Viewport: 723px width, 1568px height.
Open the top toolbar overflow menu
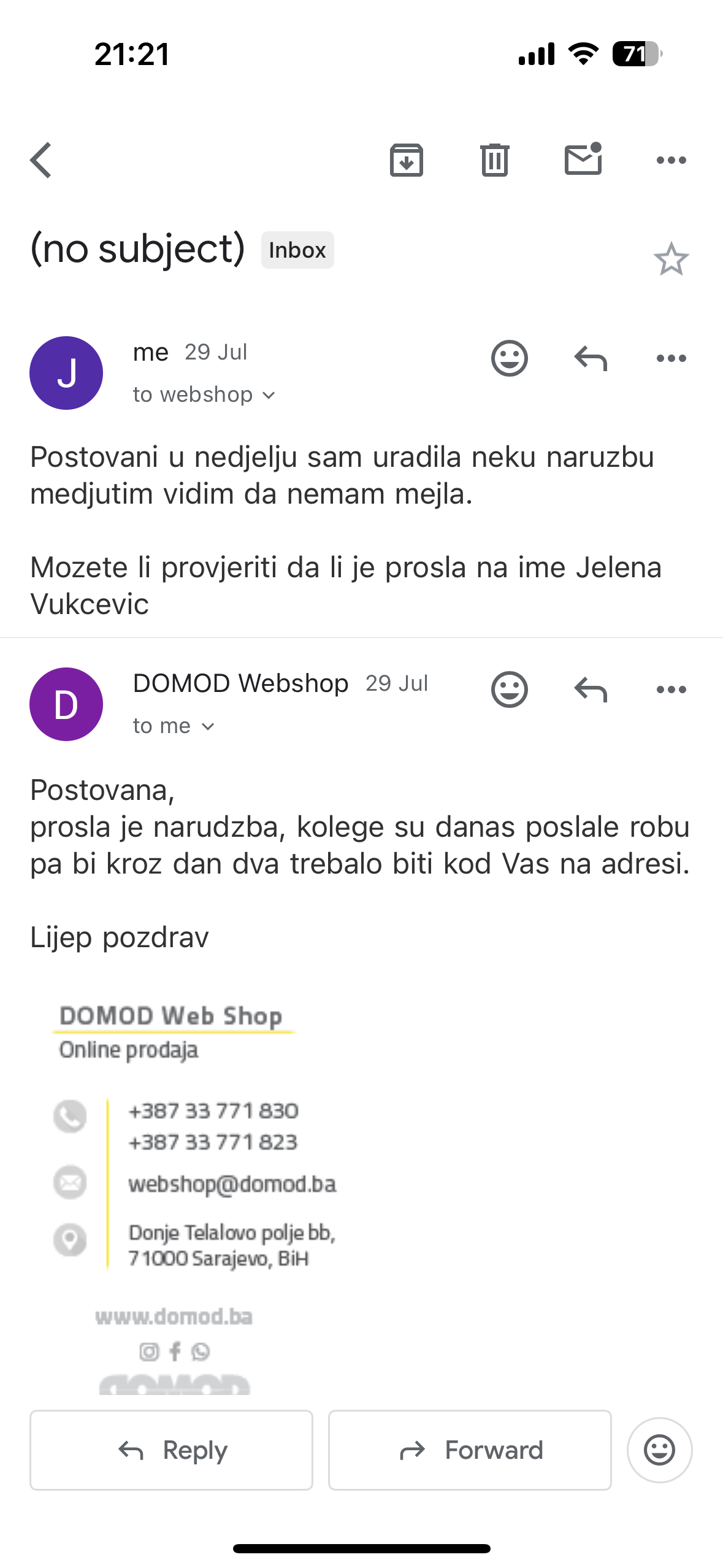pyautogui.click(x=671, y=160)
